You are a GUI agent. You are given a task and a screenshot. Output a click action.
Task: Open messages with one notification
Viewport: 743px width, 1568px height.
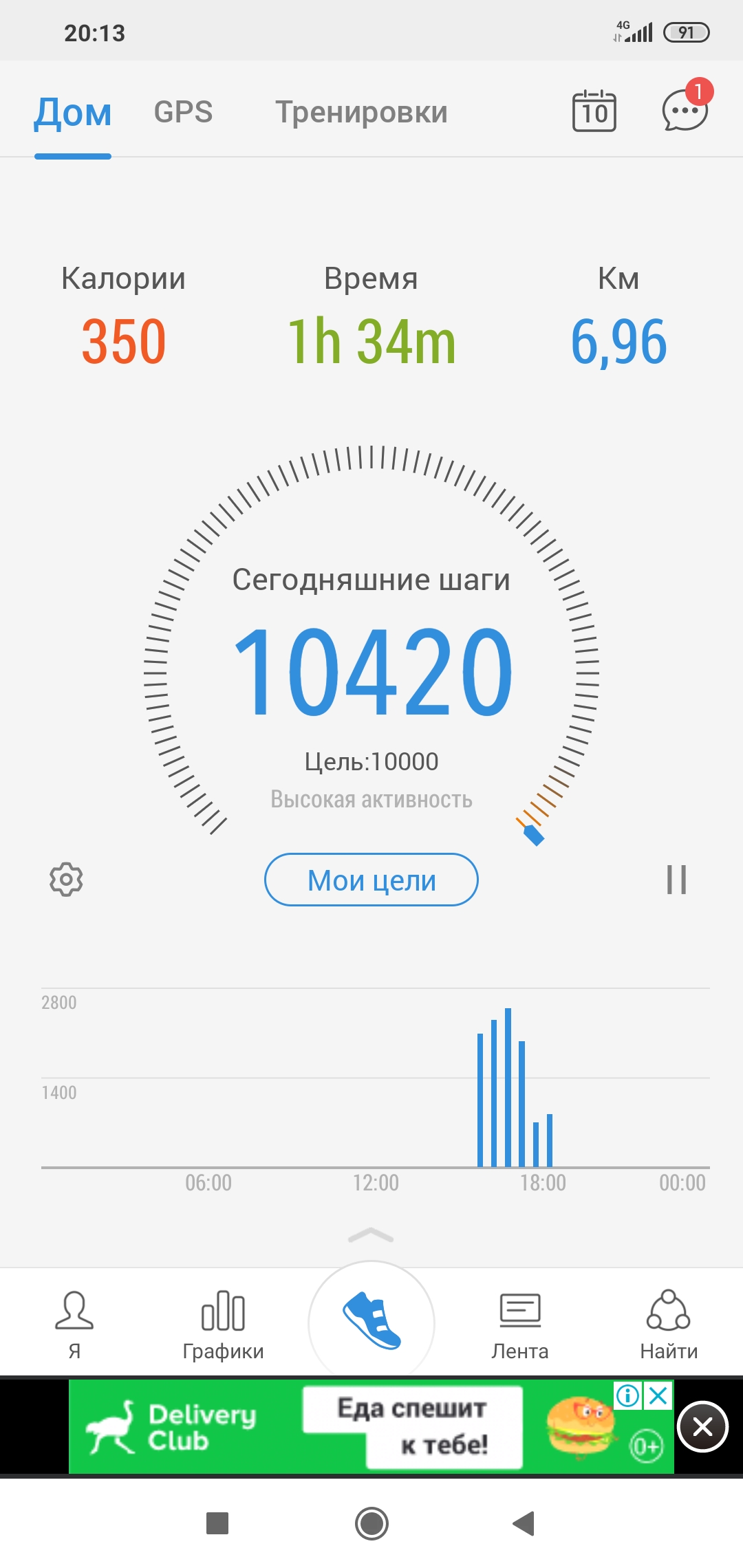(x=685, y=109)
